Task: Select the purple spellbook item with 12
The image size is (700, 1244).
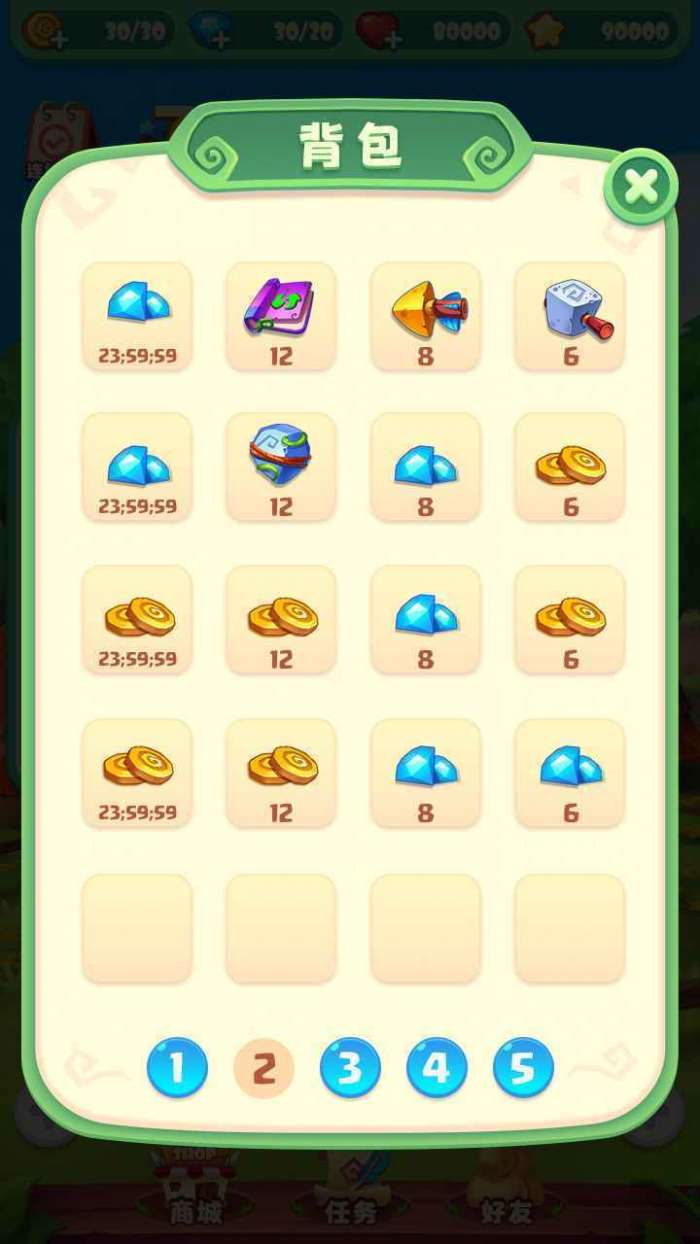Action: pyautogui.click(x=281, y=316)
